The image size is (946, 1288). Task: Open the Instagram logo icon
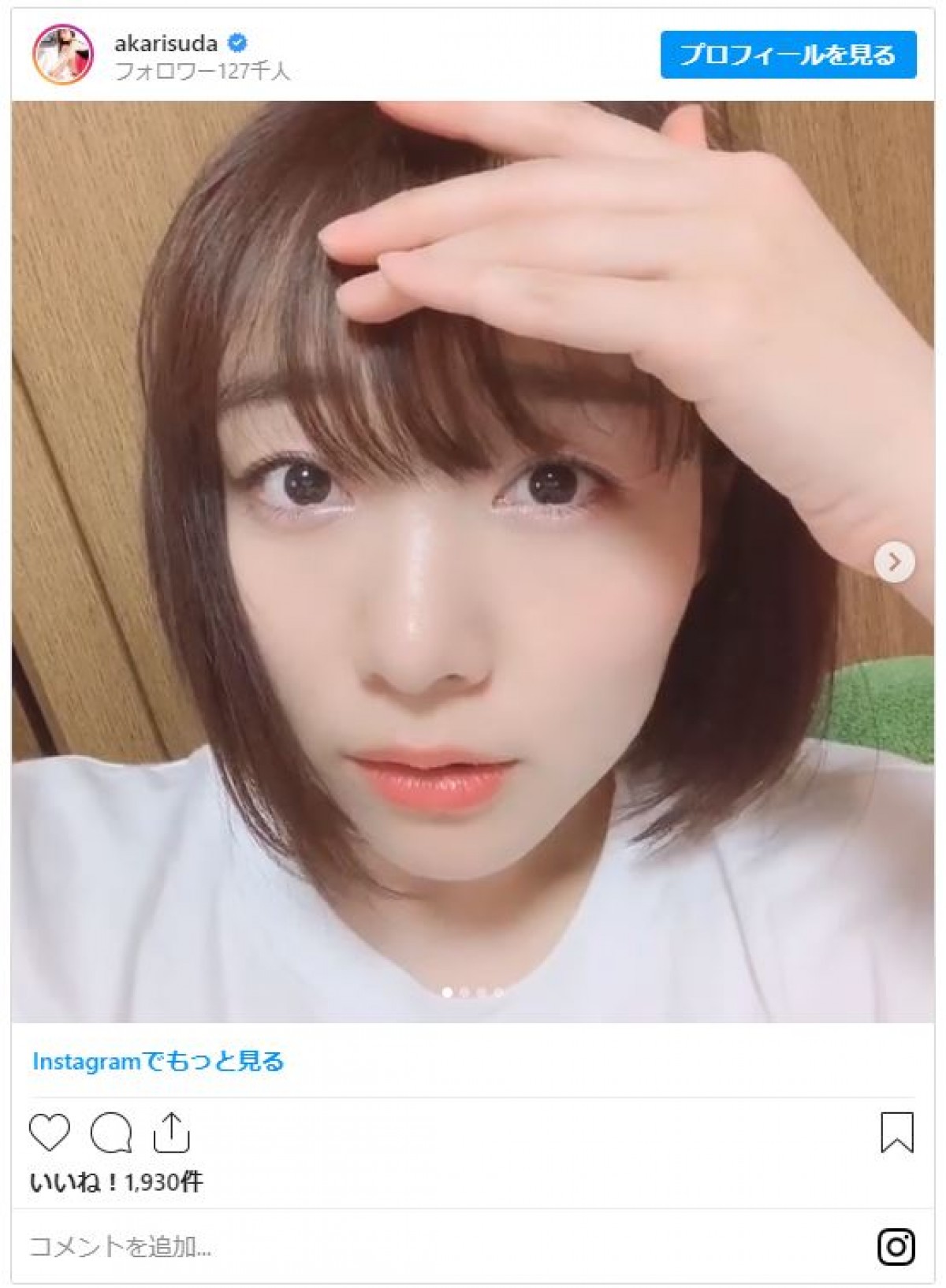pos(896,1247)
